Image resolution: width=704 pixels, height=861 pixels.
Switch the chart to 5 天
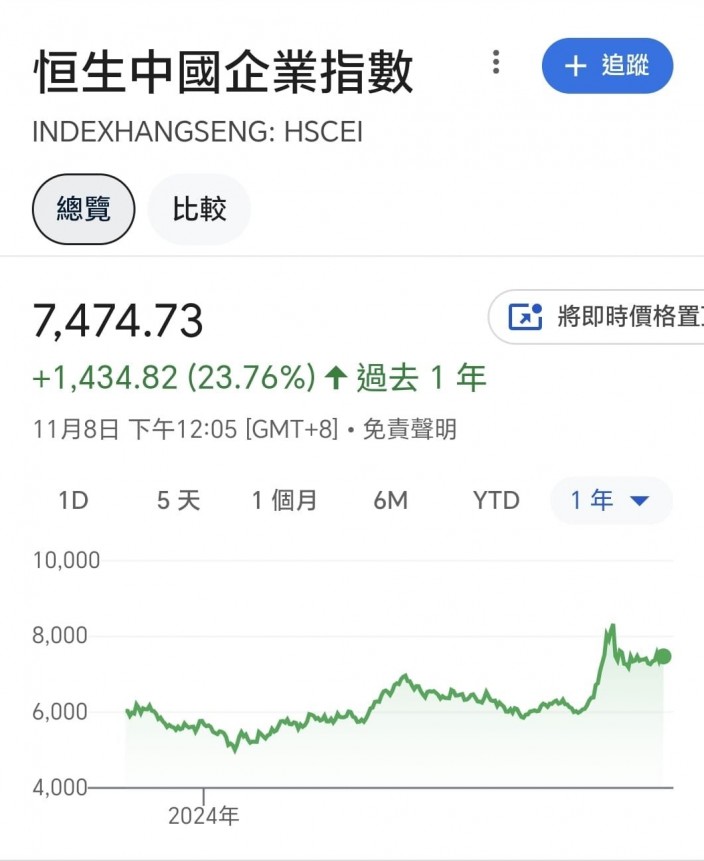coord(178,500)
